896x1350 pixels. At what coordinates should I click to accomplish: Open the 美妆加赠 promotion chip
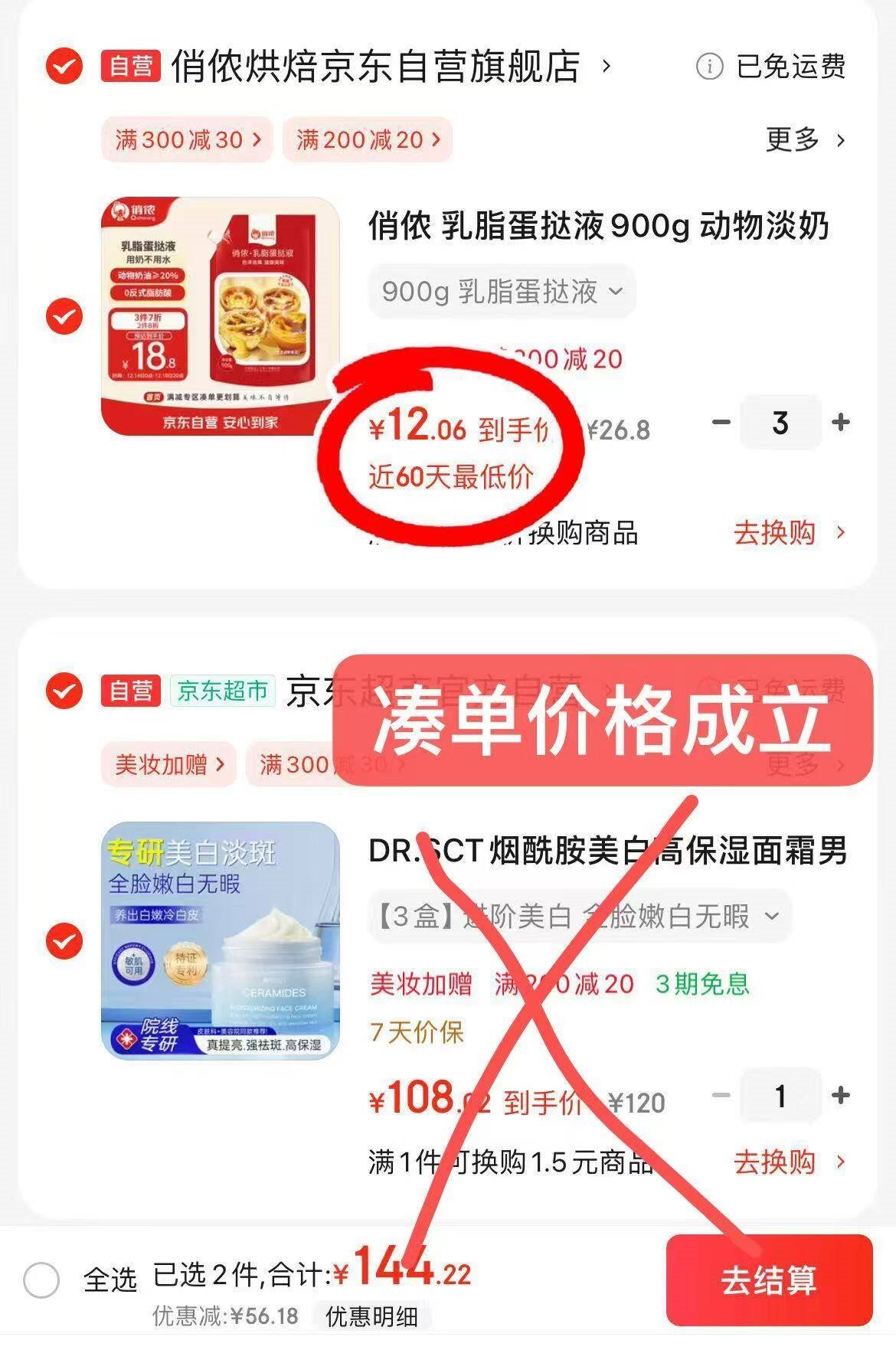click(x=169, y=764)
